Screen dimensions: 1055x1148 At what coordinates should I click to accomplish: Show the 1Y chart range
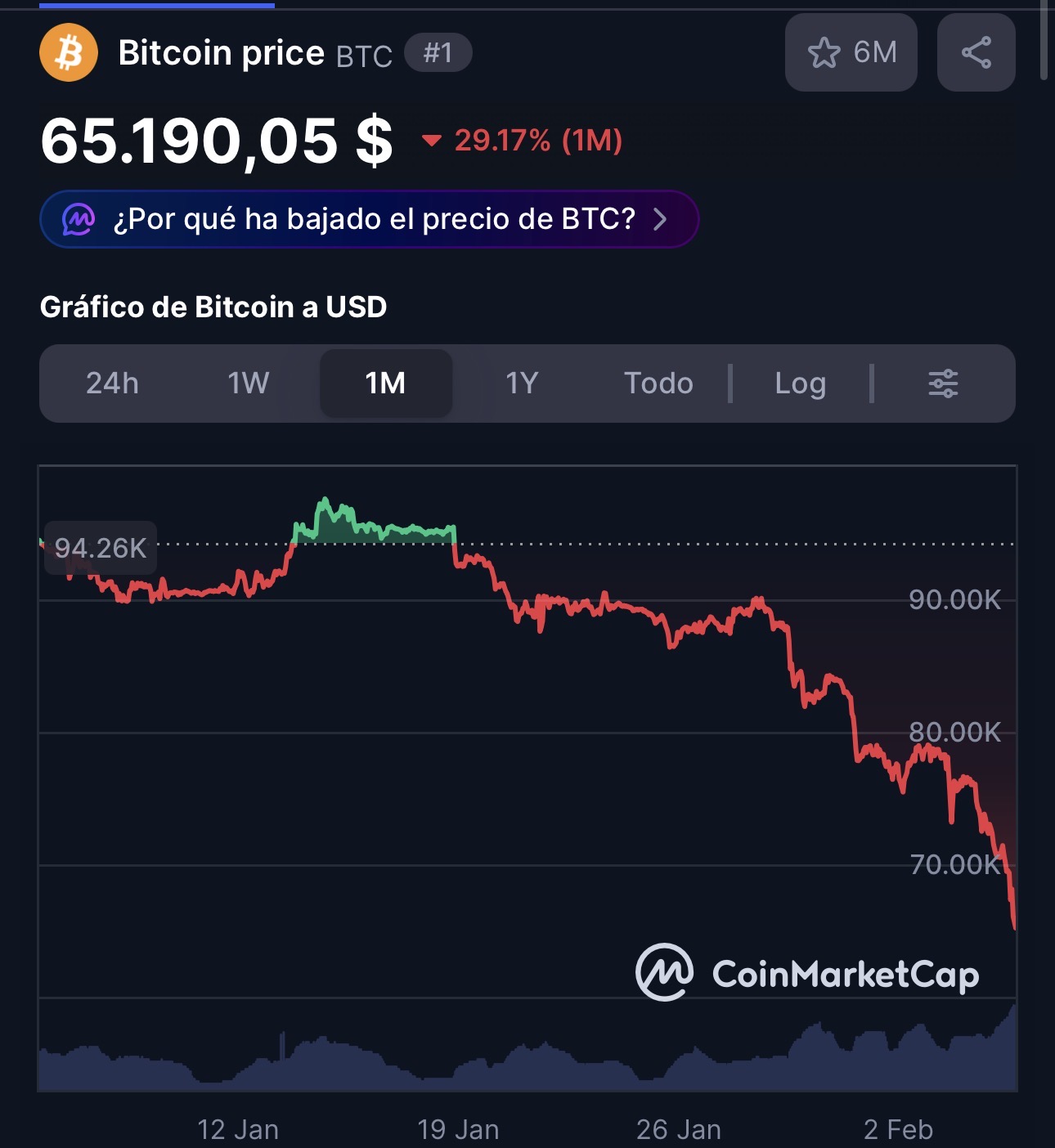[x=522, y=383]
